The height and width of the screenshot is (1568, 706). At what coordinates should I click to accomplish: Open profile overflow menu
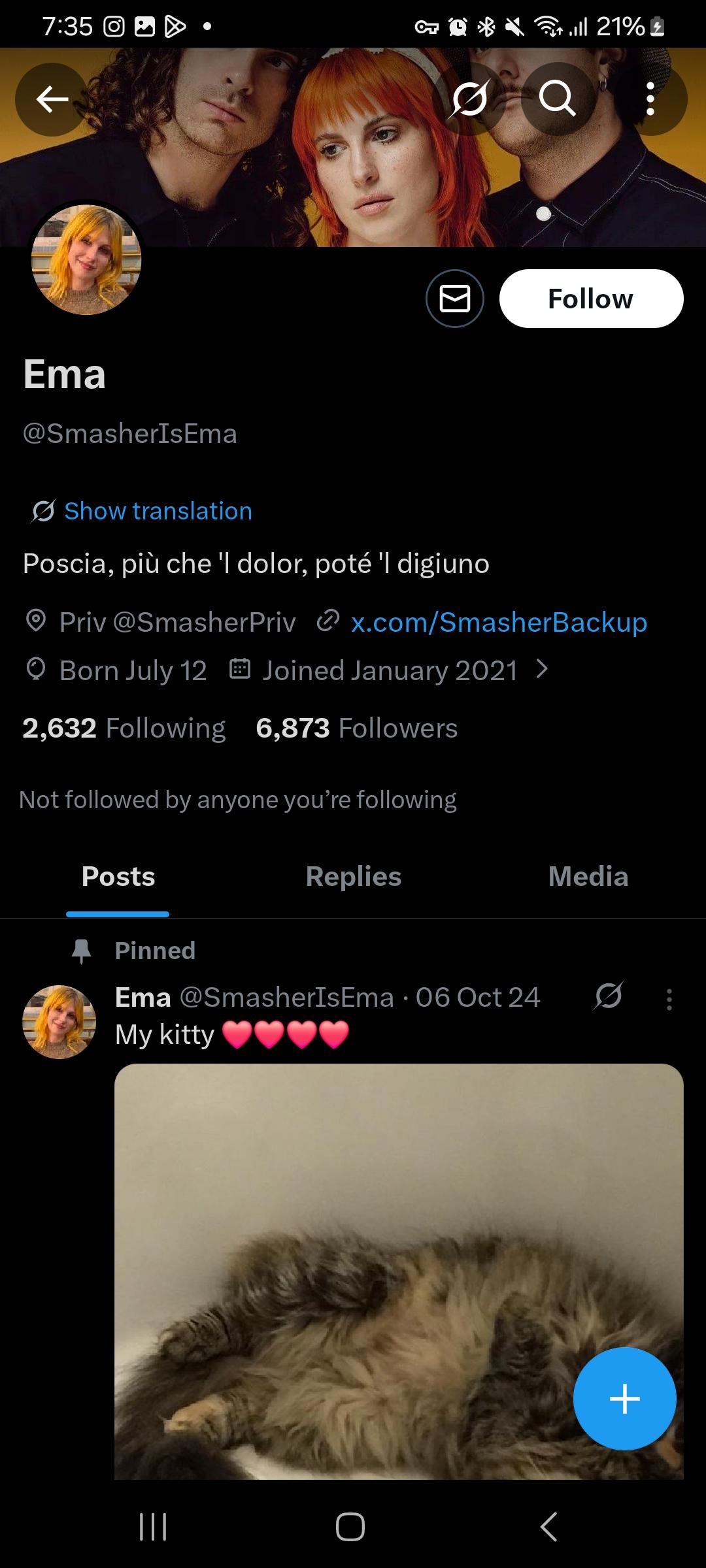[650, 99]
